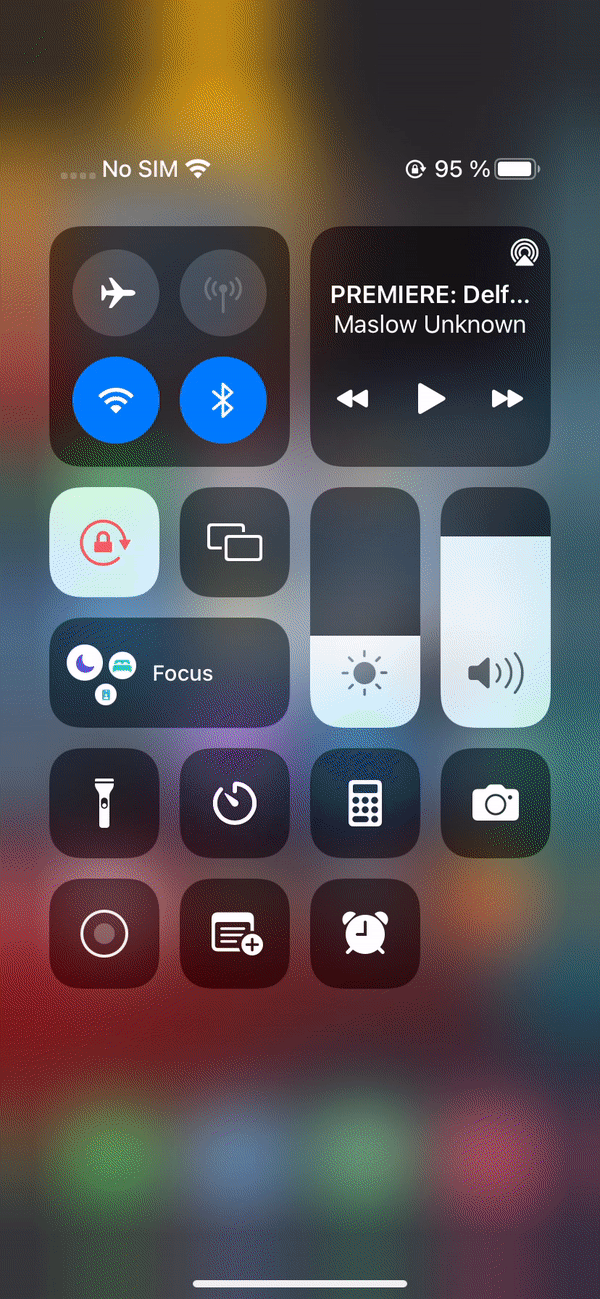Play the PREMIERE track
600x1299 pixels.
pos(430,398)
